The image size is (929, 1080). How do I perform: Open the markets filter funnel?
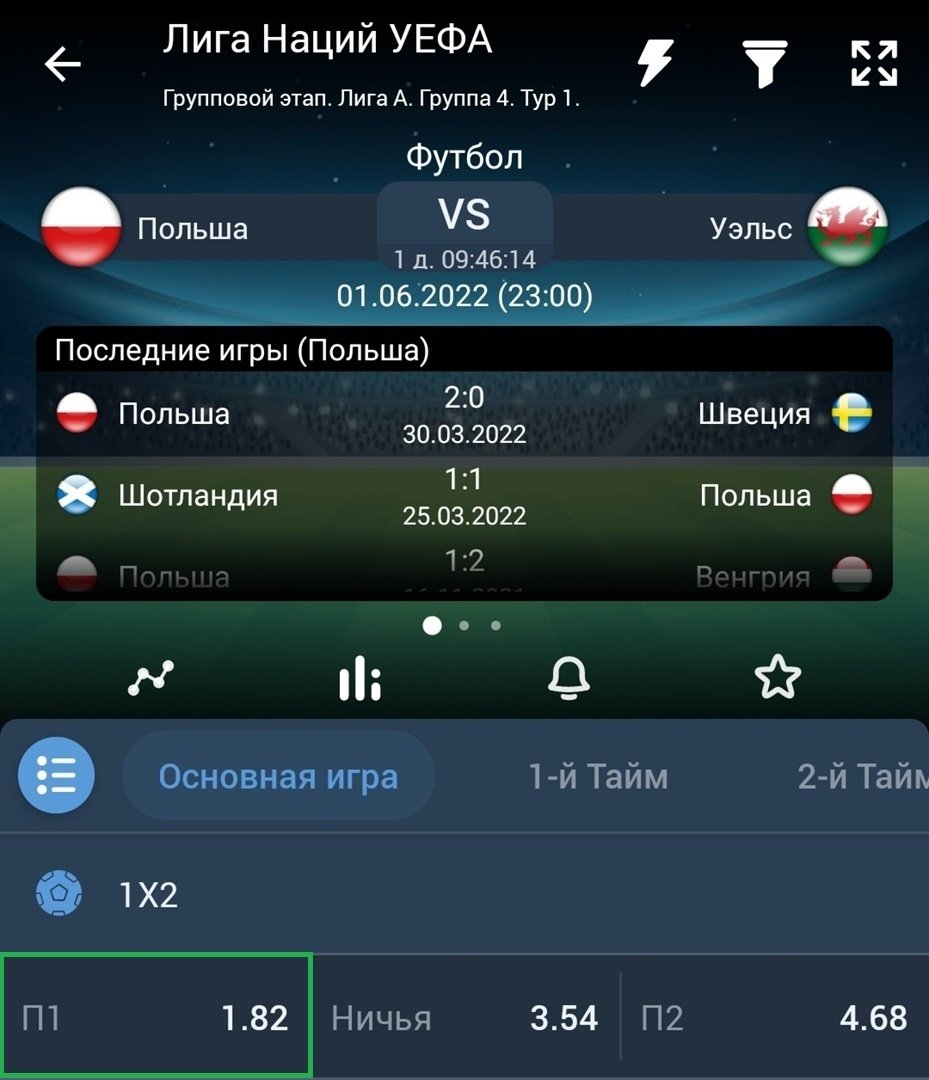click(765, 63)
